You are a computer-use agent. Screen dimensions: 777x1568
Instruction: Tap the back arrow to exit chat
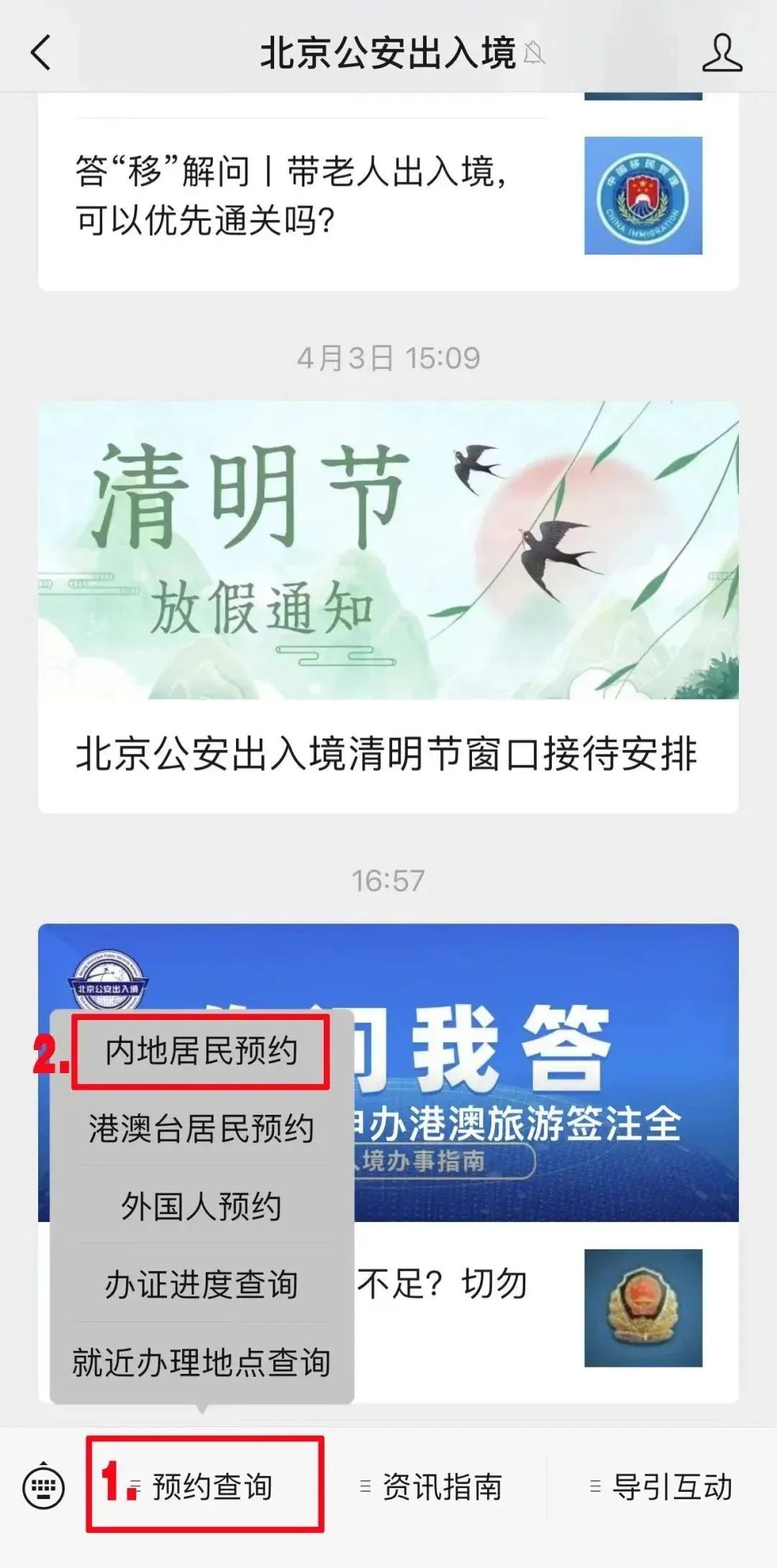tap(42, 54)
